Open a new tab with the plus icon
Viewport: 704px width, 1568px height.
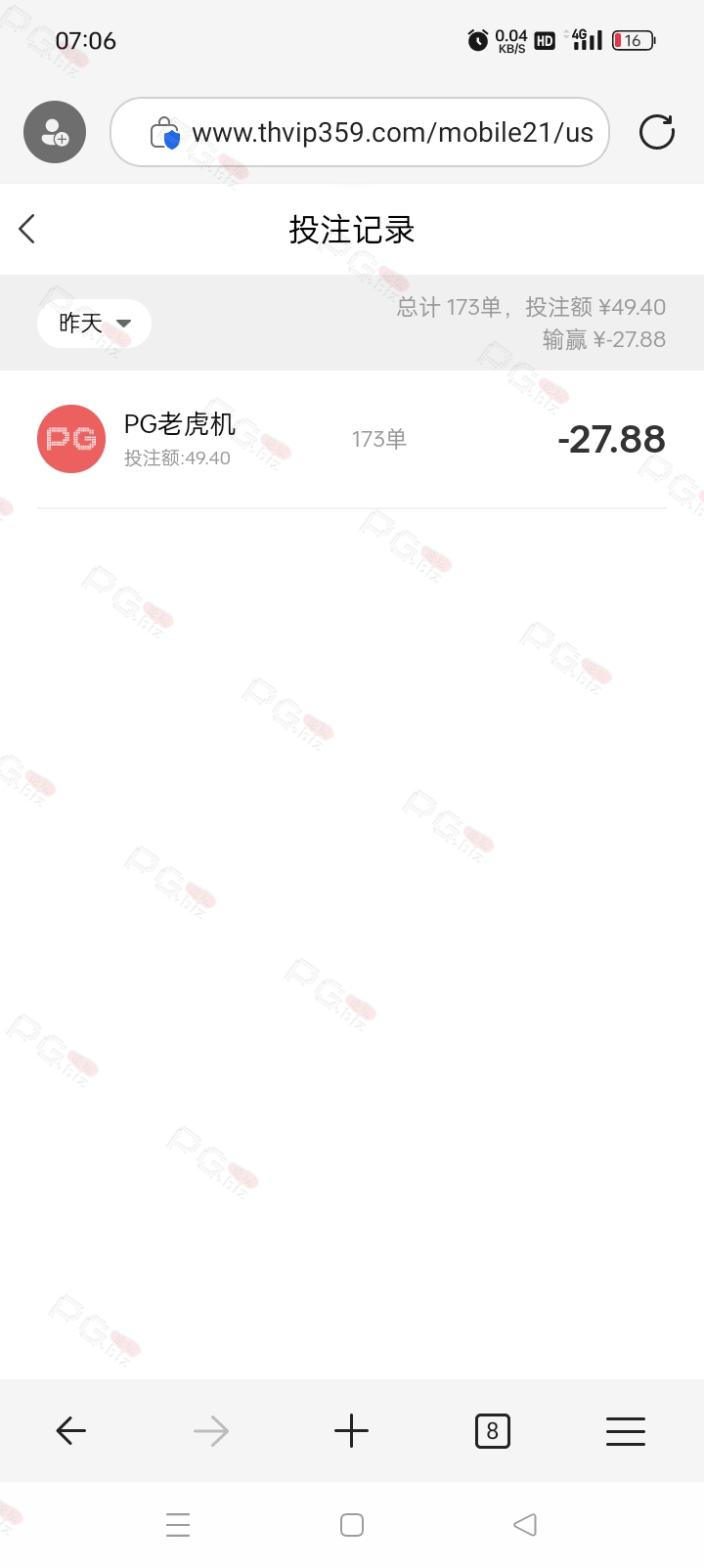(x=351, y=1431)
